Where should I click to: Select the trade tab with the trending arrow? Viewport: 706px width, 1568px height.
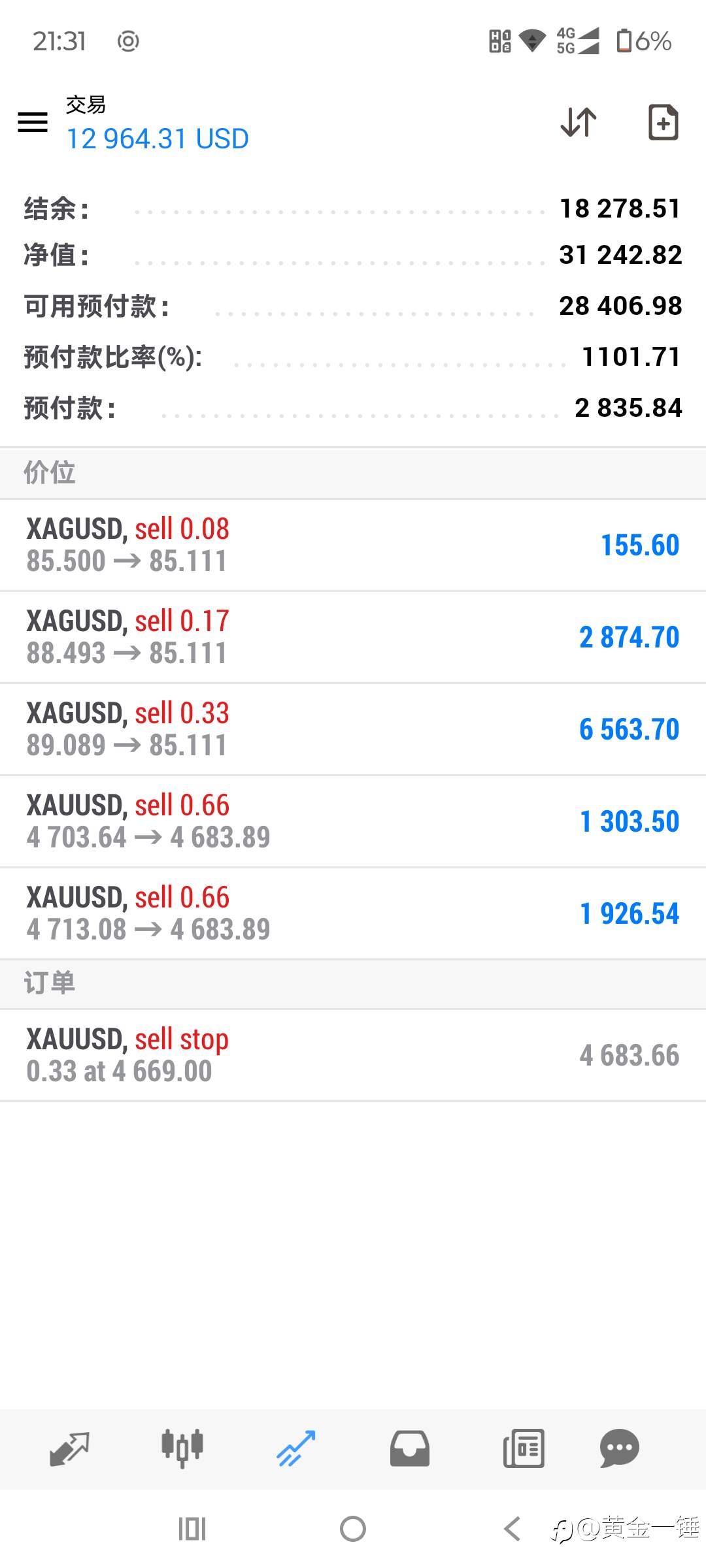click(x=296, y=1449)
